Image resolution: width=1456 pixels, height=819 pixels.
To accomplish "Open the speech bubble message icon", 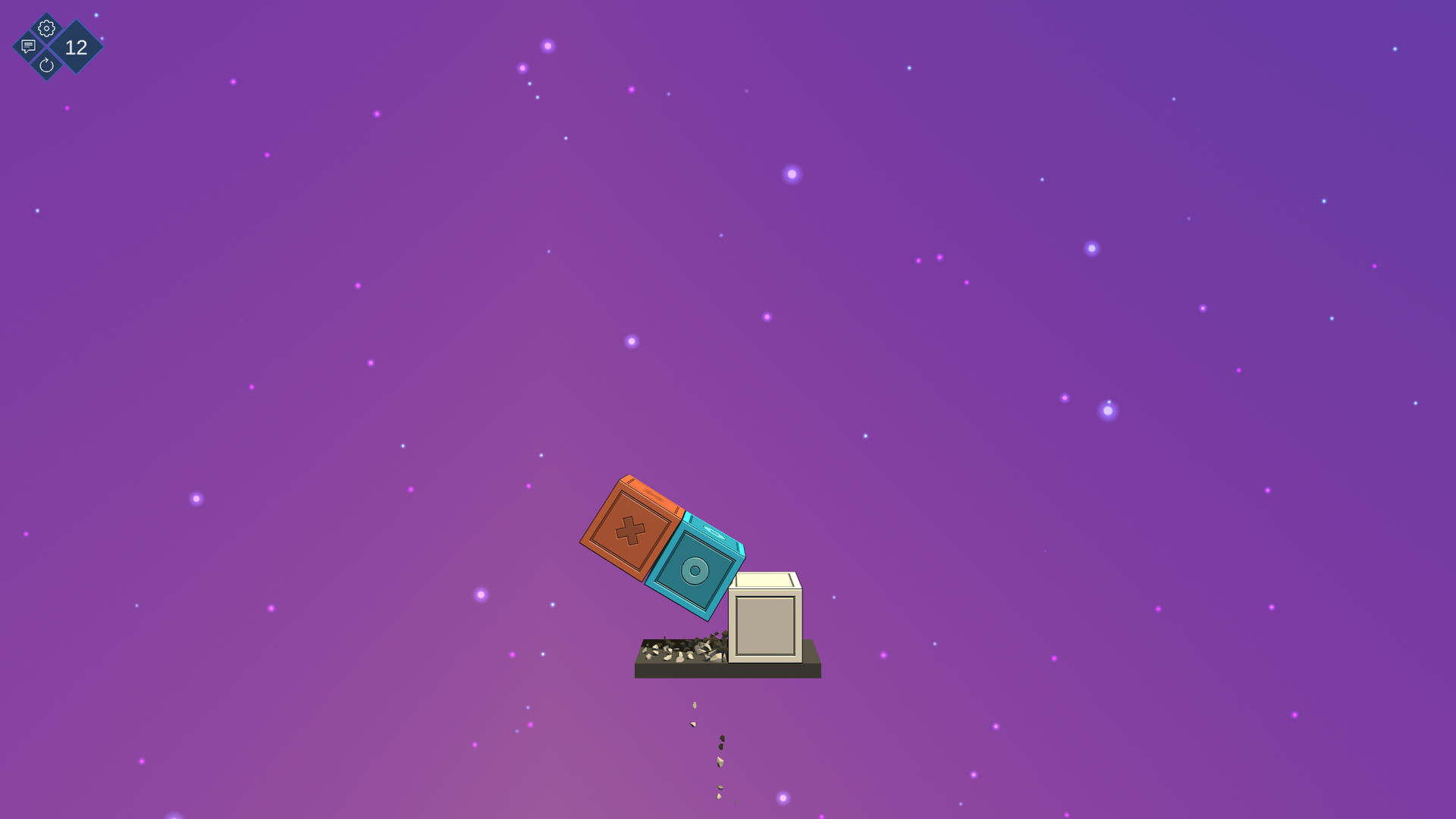I will [29, 47].
